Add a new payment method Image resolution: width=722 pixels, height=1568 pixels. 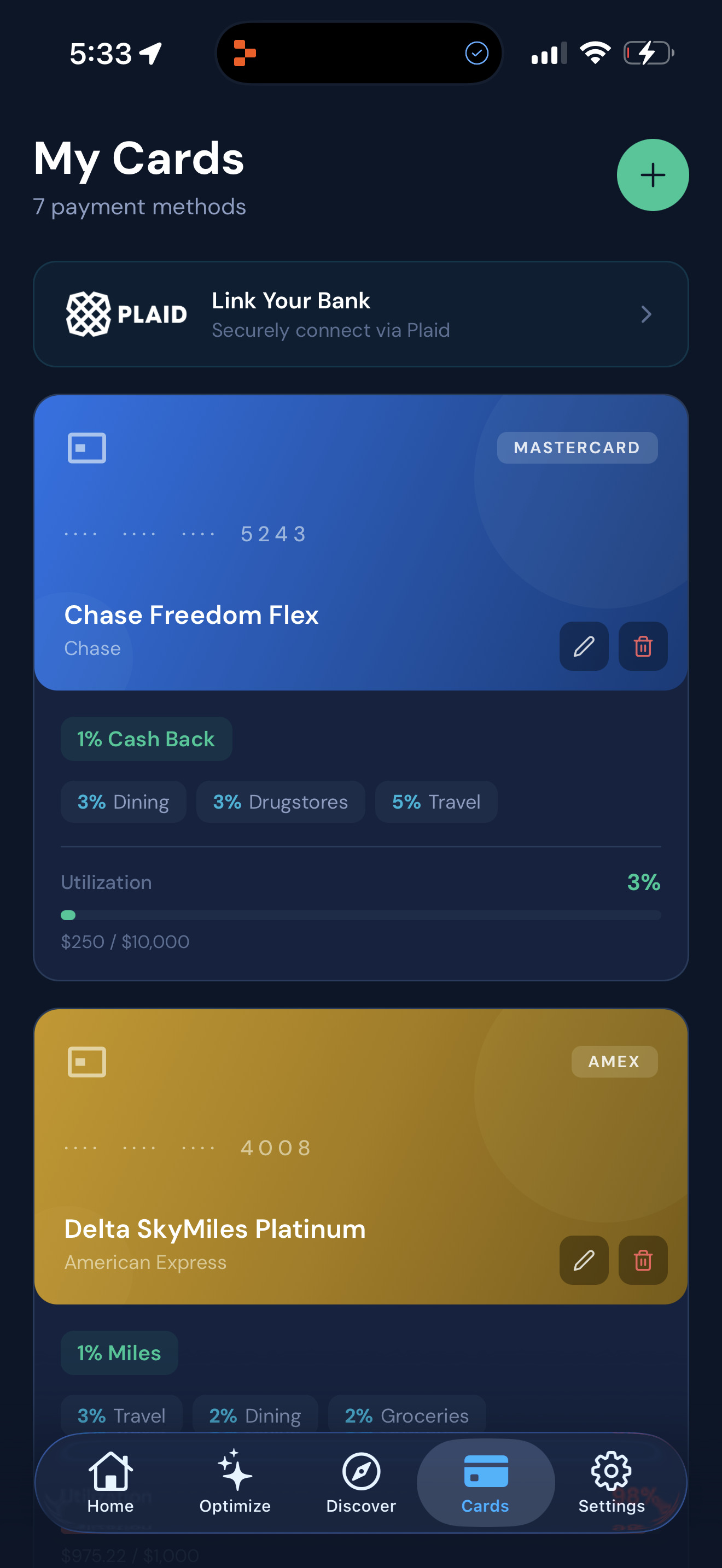click(x=652, y=175)
